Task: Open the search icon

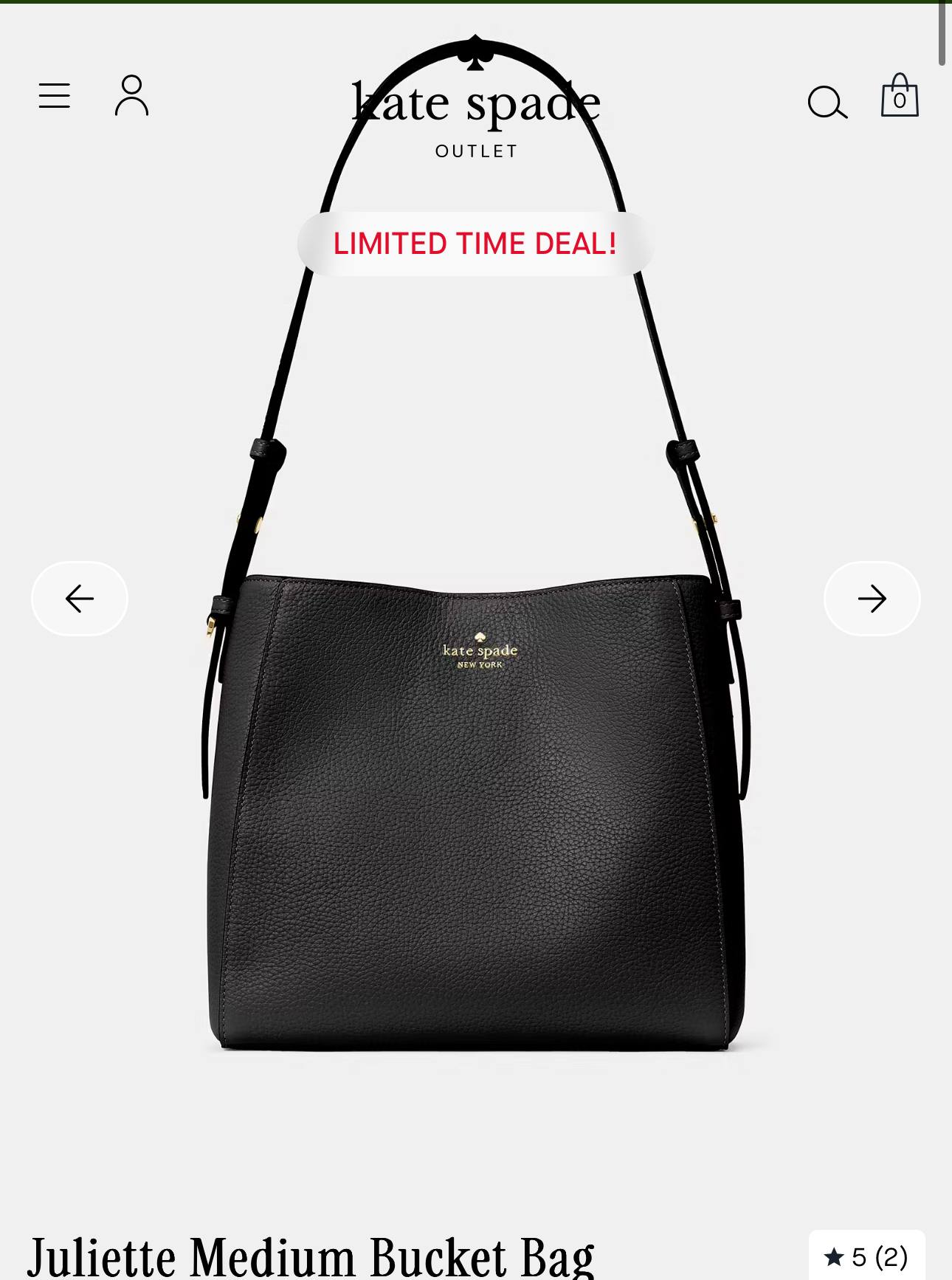Action: pos(827,103)
